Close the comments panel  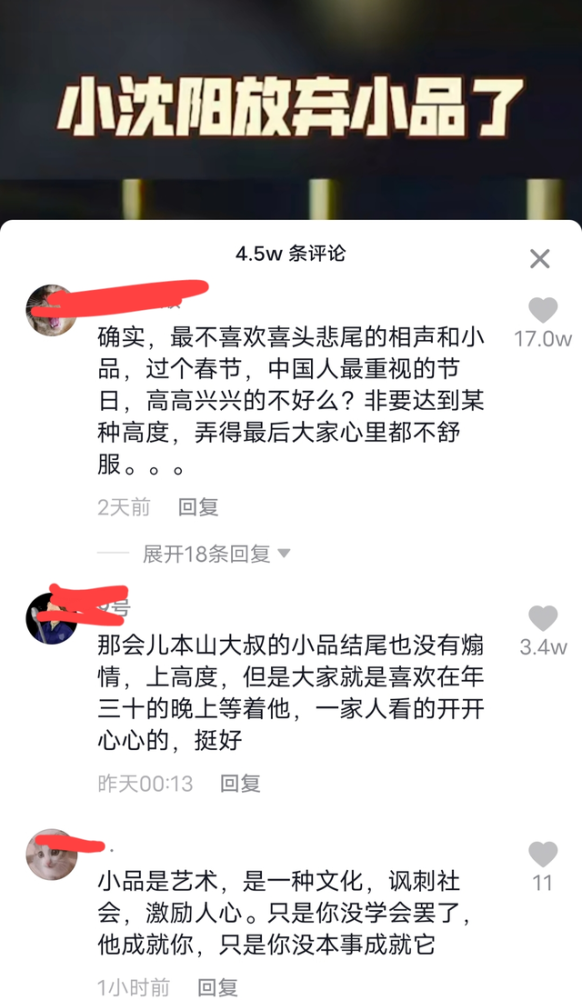pyautogui.click(x=540, y=259)
